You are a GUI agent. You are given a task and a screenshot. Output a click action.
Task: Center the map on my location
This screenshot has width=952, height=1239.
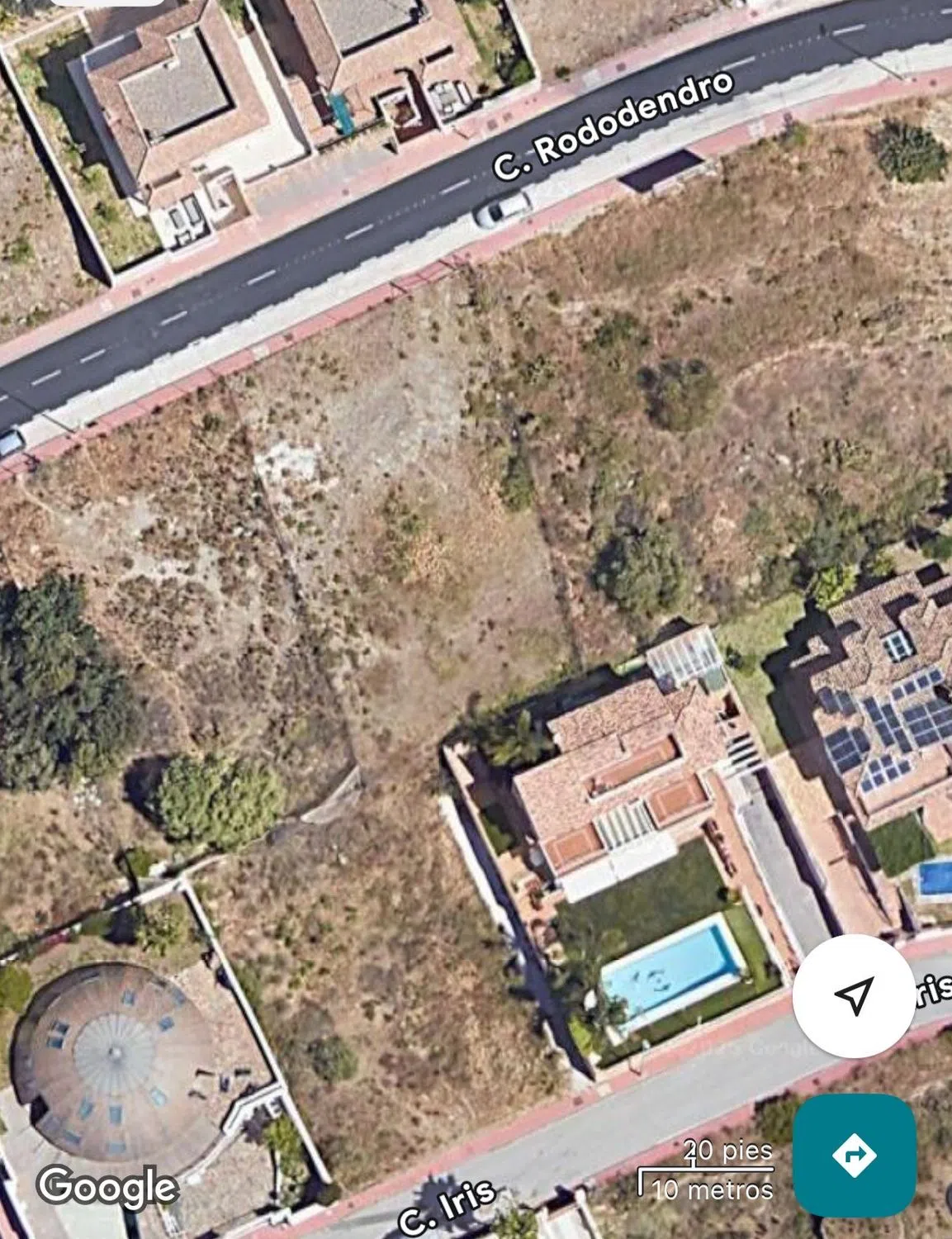(x=854, y=998)
